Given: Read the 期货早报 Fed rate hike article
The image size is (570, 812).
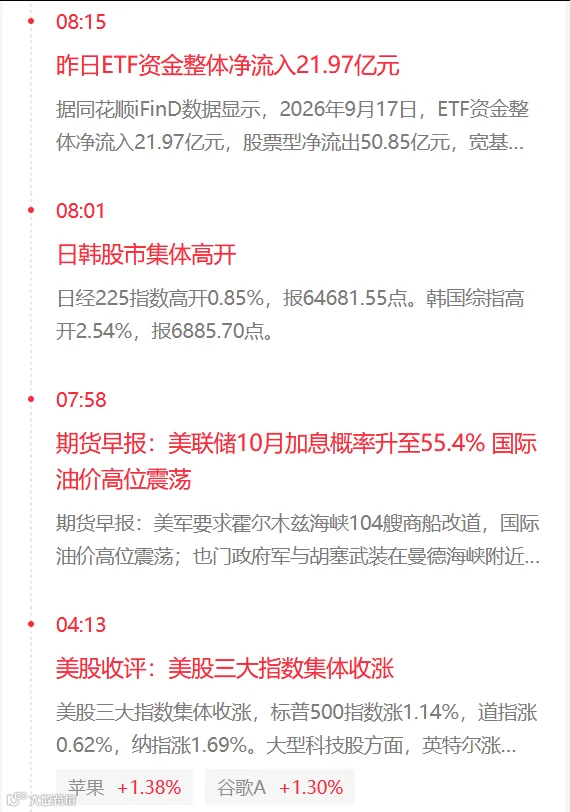Looking at the screenshot, I should (297, 461).
